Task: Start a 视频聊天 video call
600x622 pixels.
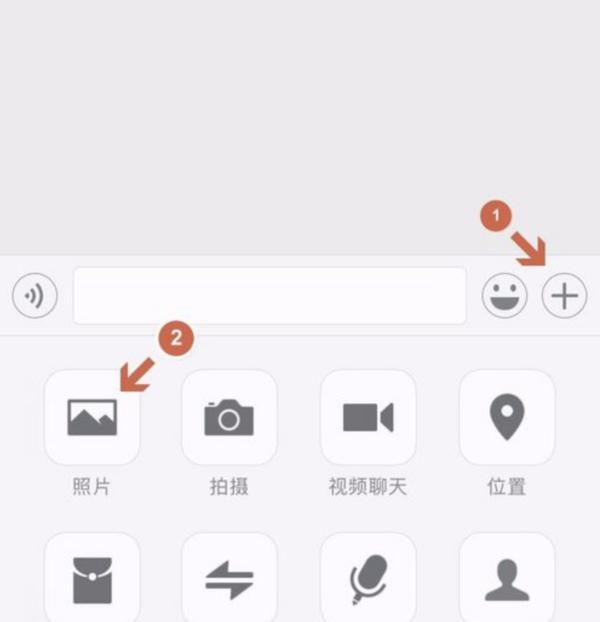Action: tap(368, 417)
